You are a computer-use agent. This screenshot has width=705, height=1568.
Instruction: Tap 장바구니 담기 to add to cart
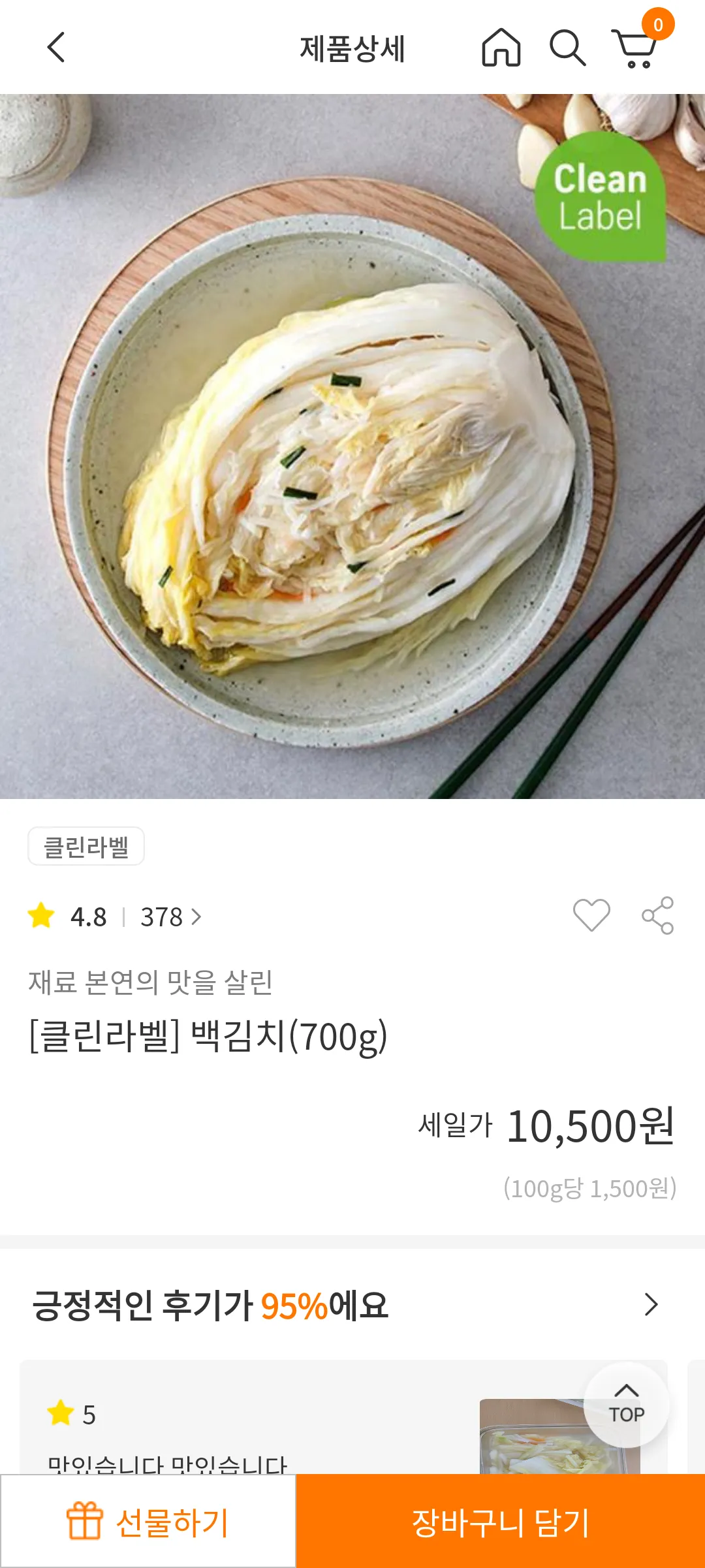click(501, 1522)
